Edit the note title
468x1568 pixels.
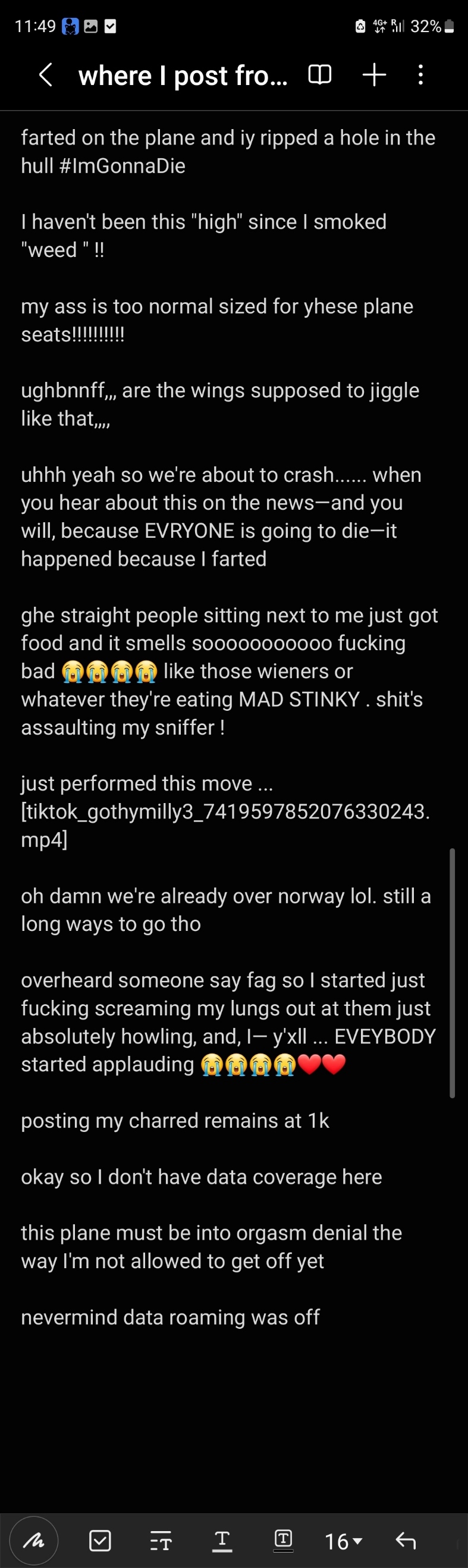point(183,76)
